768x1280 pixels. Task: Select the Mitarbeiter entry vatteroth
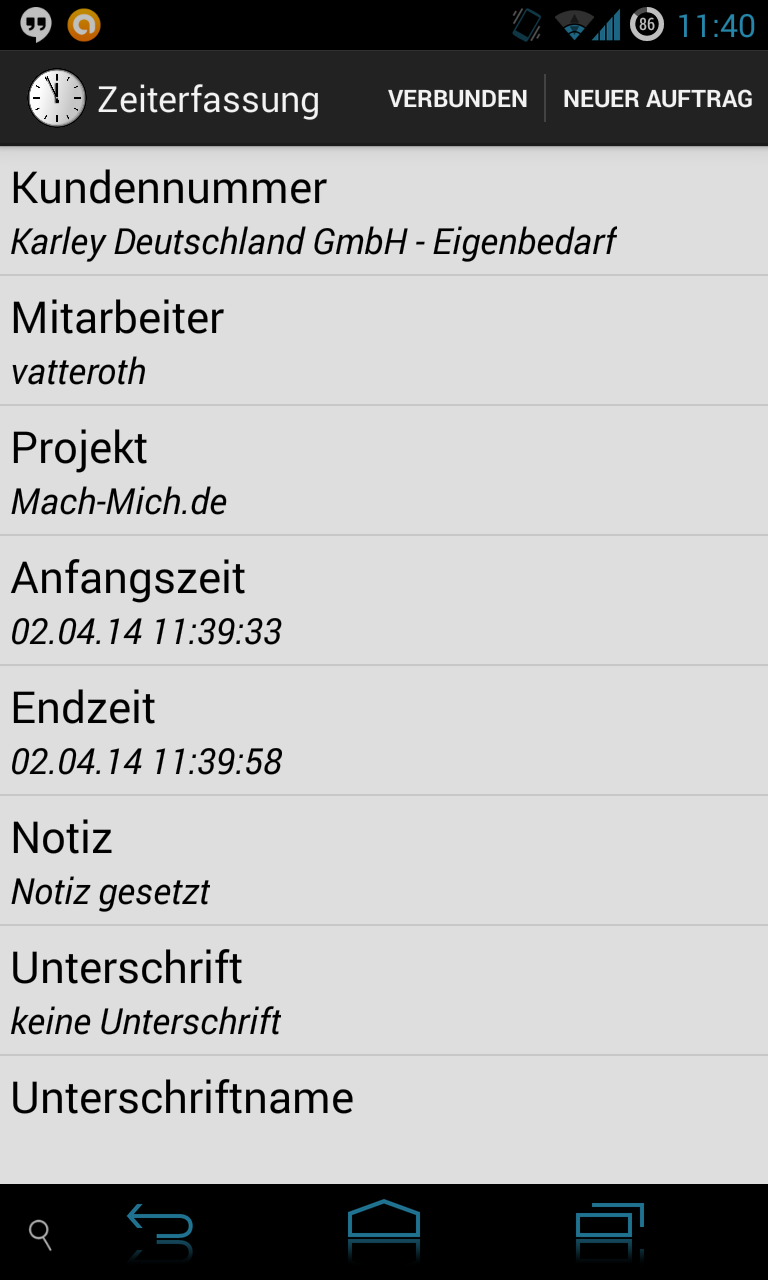384,341
